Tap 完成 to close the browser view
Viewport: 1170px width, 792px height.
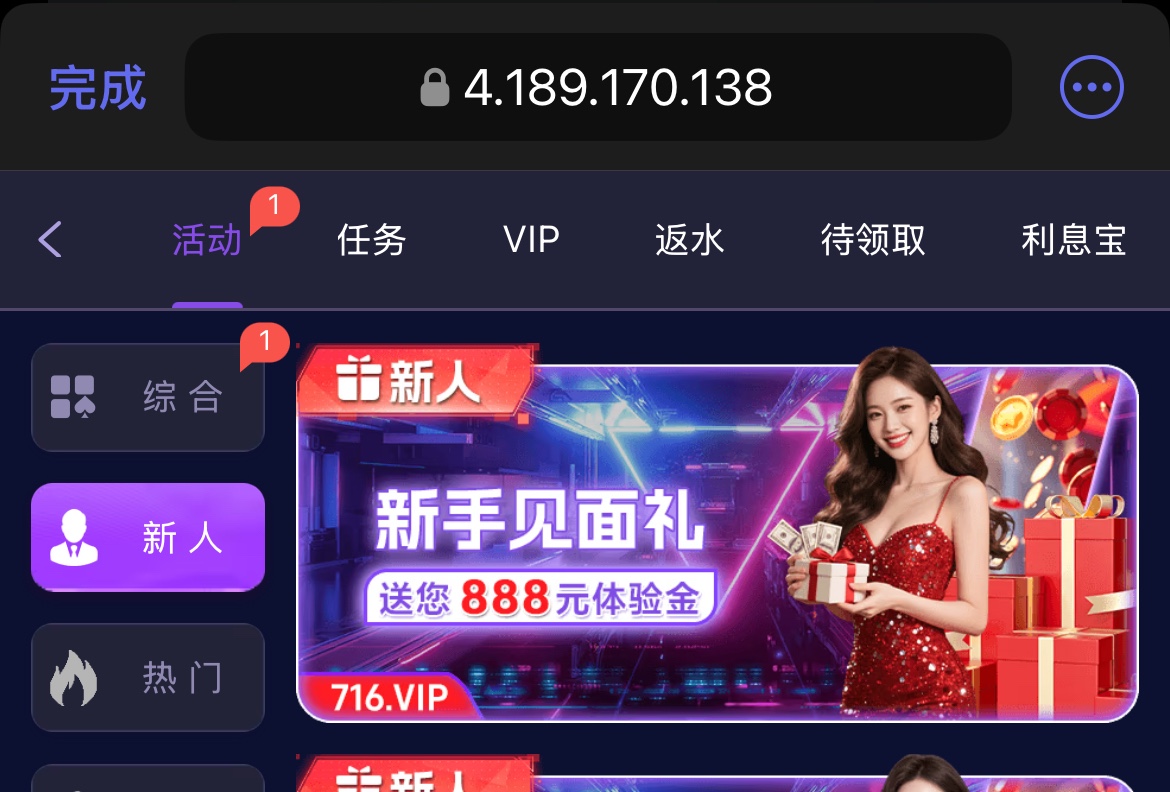(98, 88)
